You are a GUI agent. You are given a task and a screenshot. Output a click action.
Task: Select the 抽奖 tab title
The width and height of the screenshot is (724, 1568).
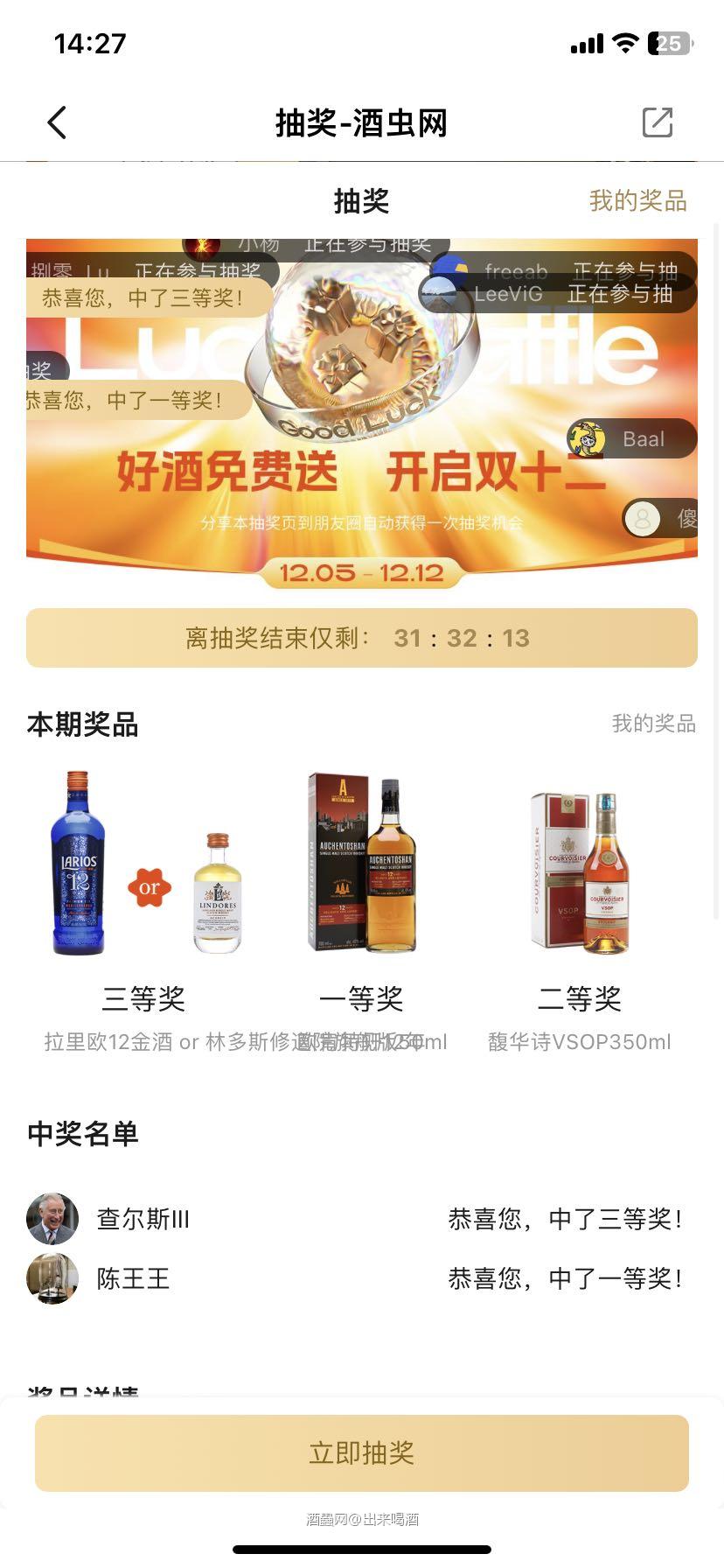point(362,201)
